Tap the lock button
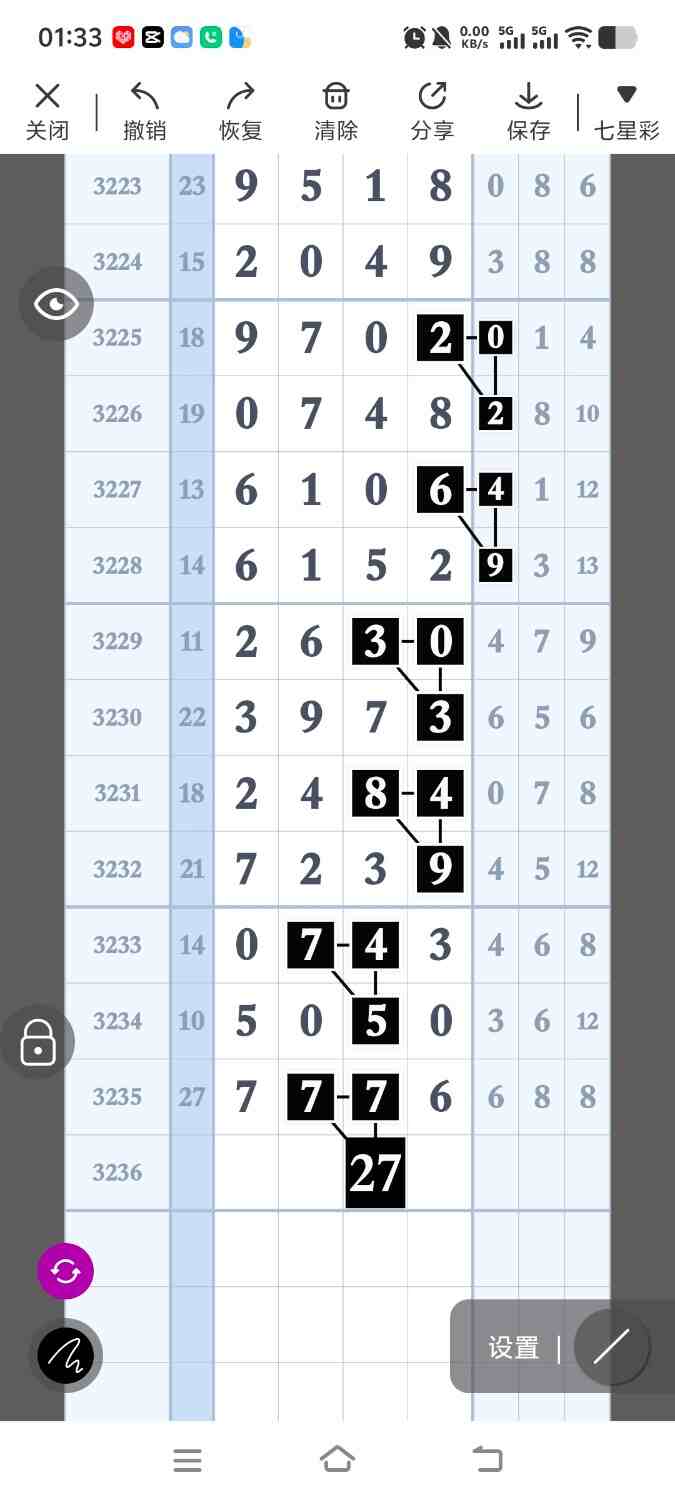 tap(38, 1042)
